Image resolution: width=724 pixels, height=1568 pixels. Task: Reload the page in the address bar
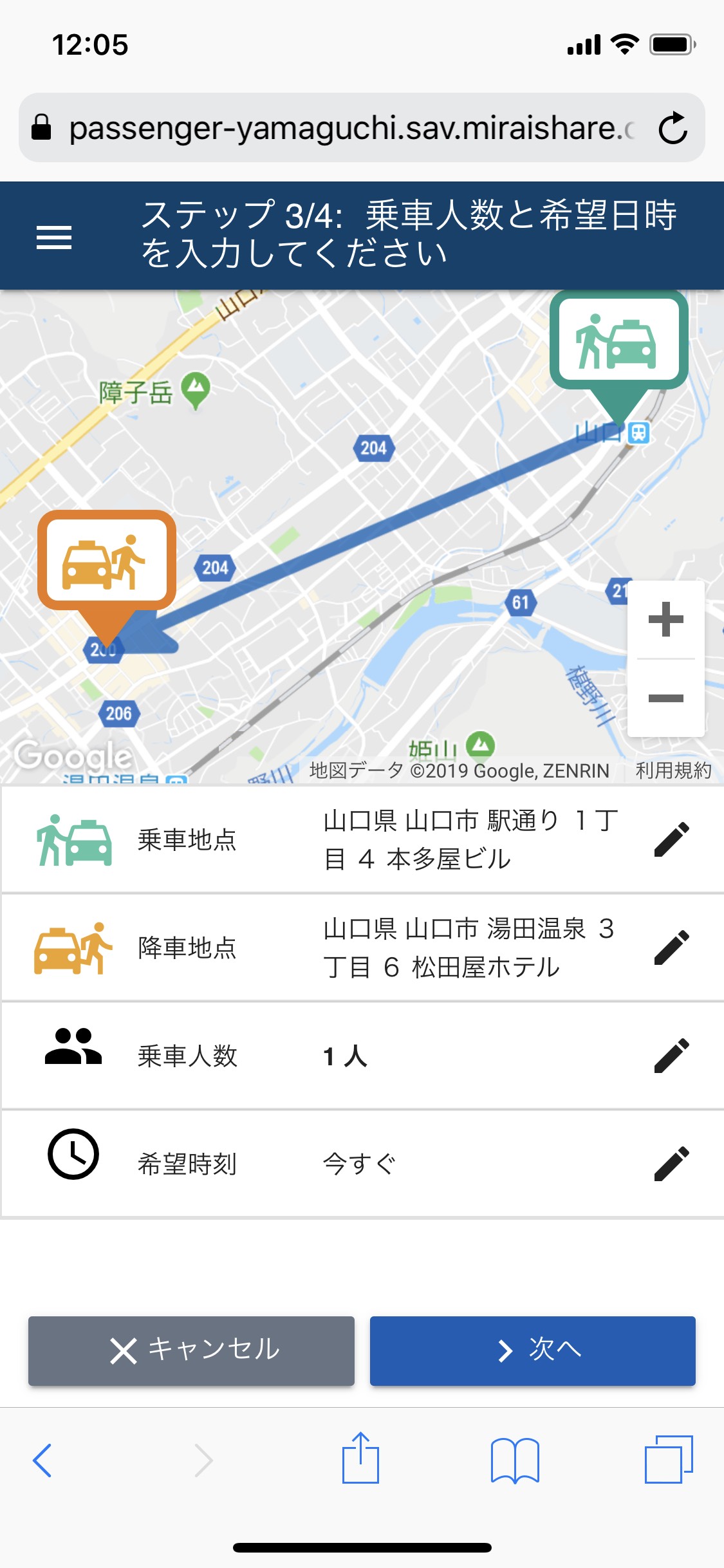point(673,128)
